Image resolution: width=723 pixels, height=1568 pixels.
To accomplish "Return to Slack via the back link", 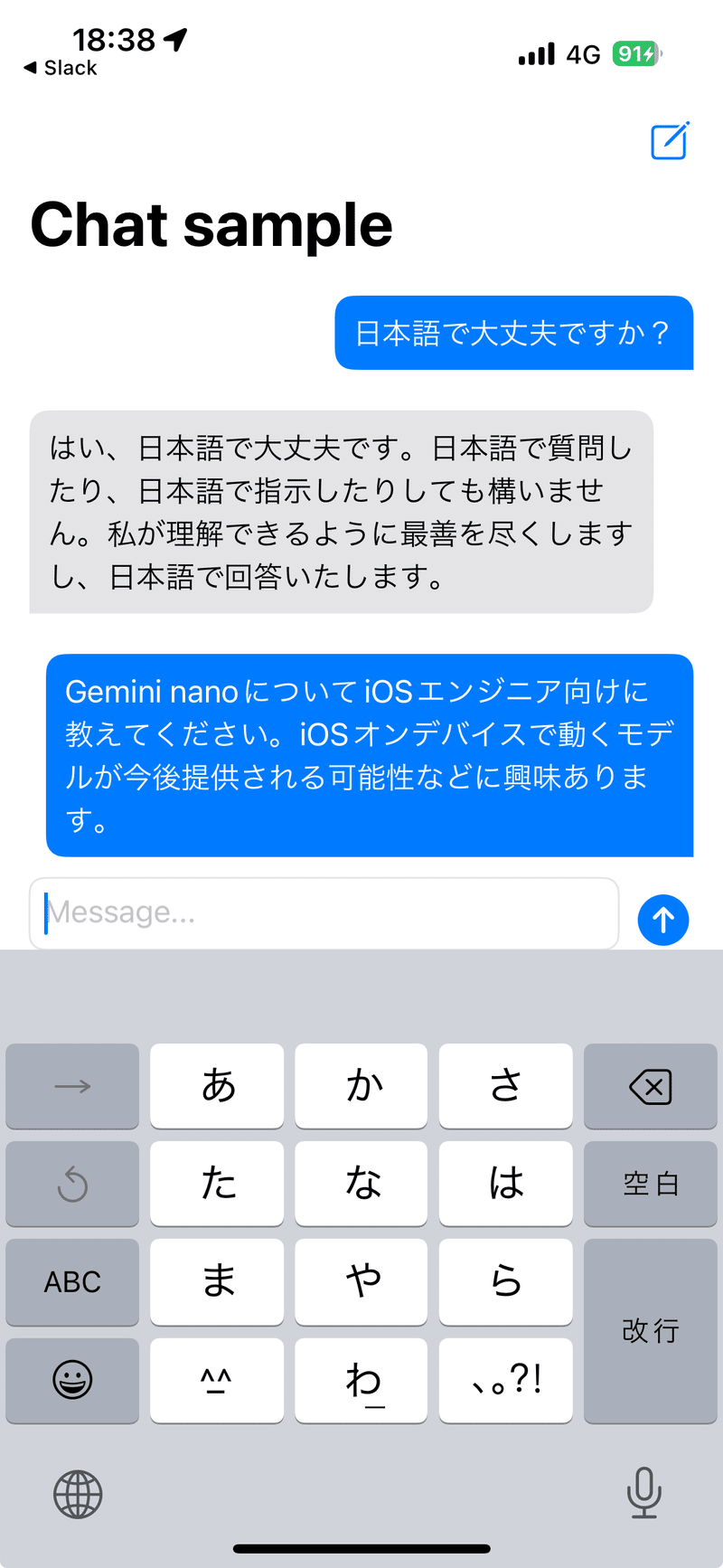I will pos(57,67).
